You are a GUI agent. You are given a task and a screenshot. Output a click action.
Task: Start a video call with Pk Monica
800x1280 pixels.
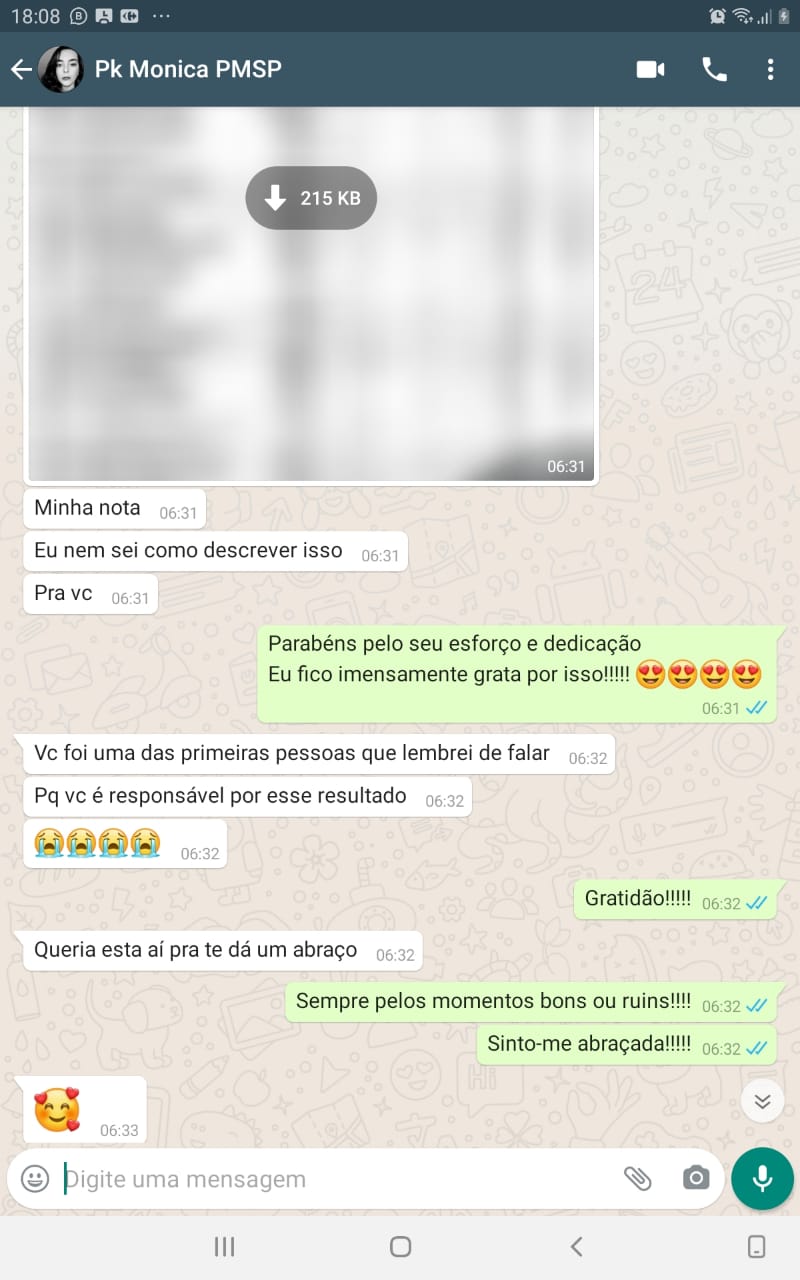pyautogui.click(x=651, y=69)
